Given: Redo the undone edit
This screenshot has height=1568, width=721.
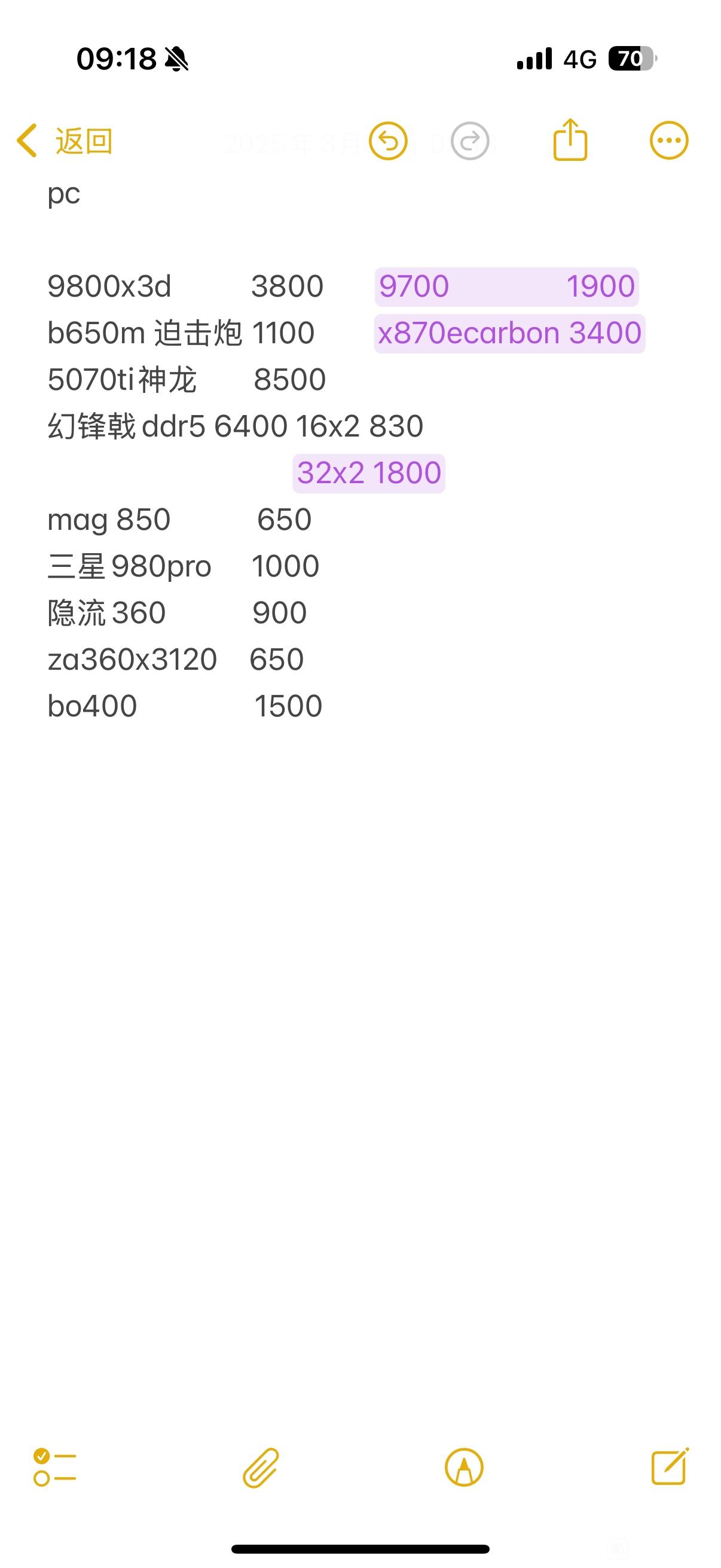Looking at the screenshot, I should pyautogui.click(x=470, y=141).
